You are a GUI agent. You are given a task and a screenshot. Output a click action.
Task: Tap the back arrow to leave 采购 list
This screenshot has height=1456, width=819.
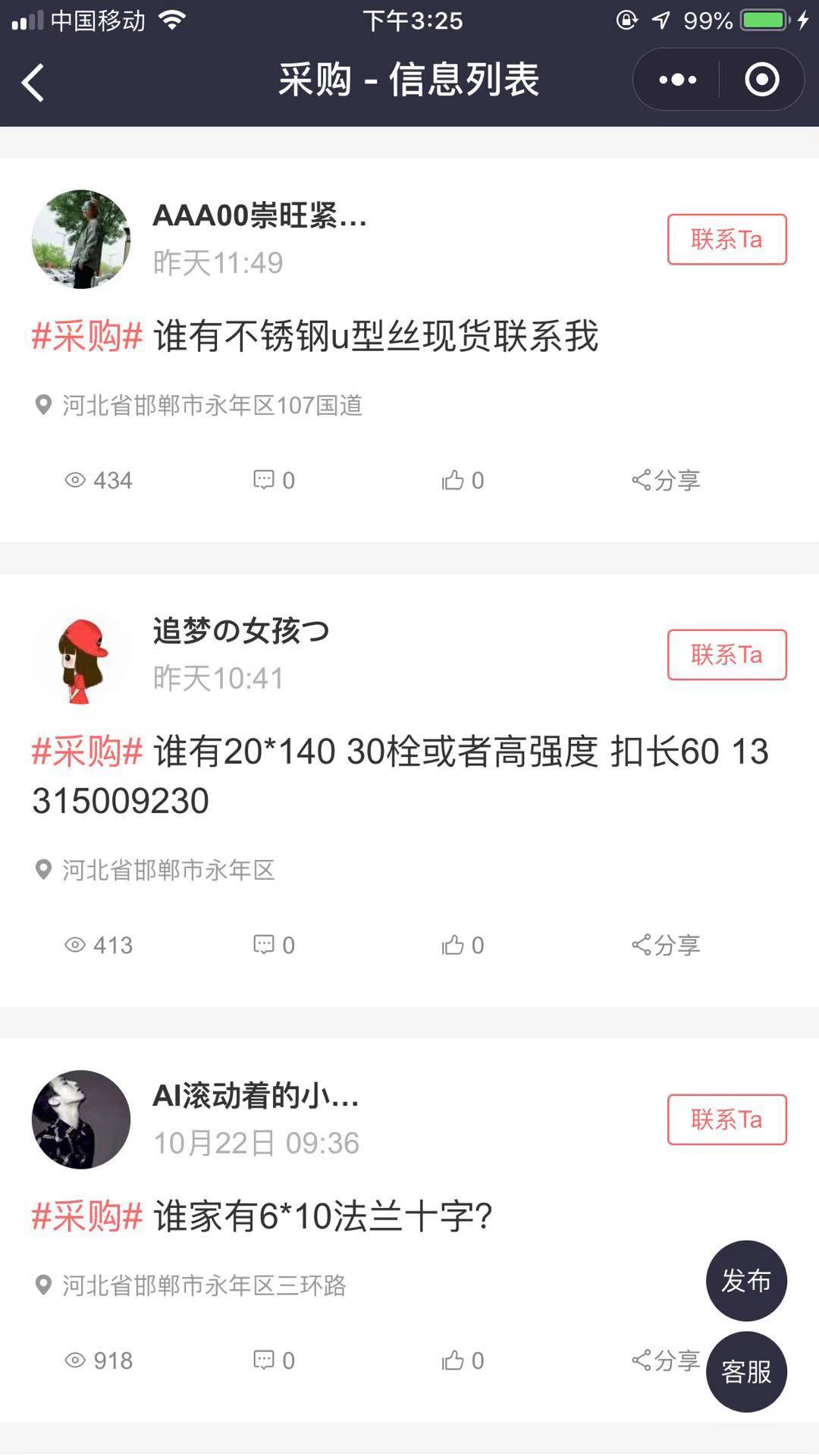[x=32, y=80]
